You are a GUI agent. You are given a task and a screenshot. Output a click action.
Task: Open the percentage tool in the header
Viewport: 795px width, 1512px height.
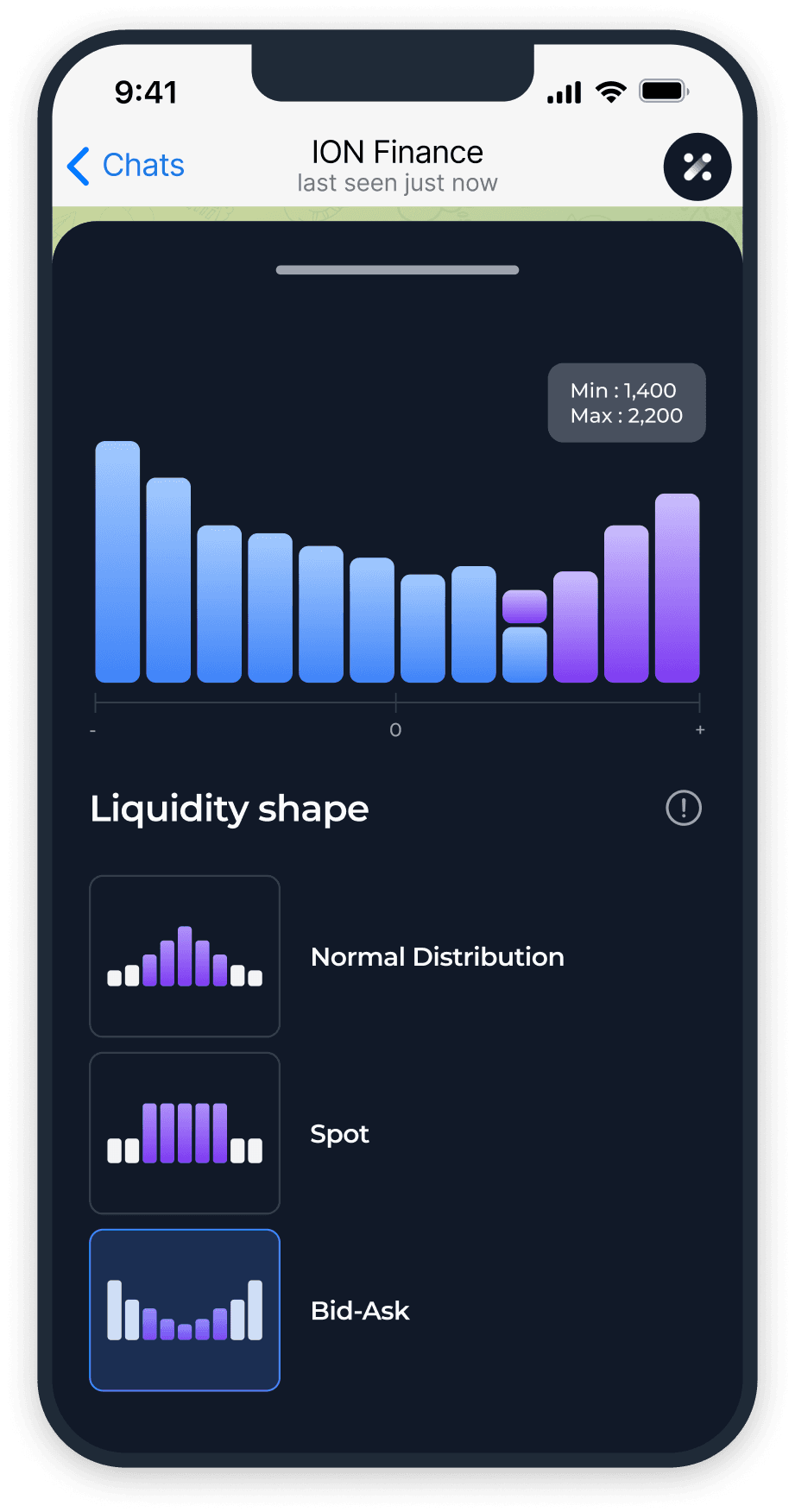coord(696,167)
